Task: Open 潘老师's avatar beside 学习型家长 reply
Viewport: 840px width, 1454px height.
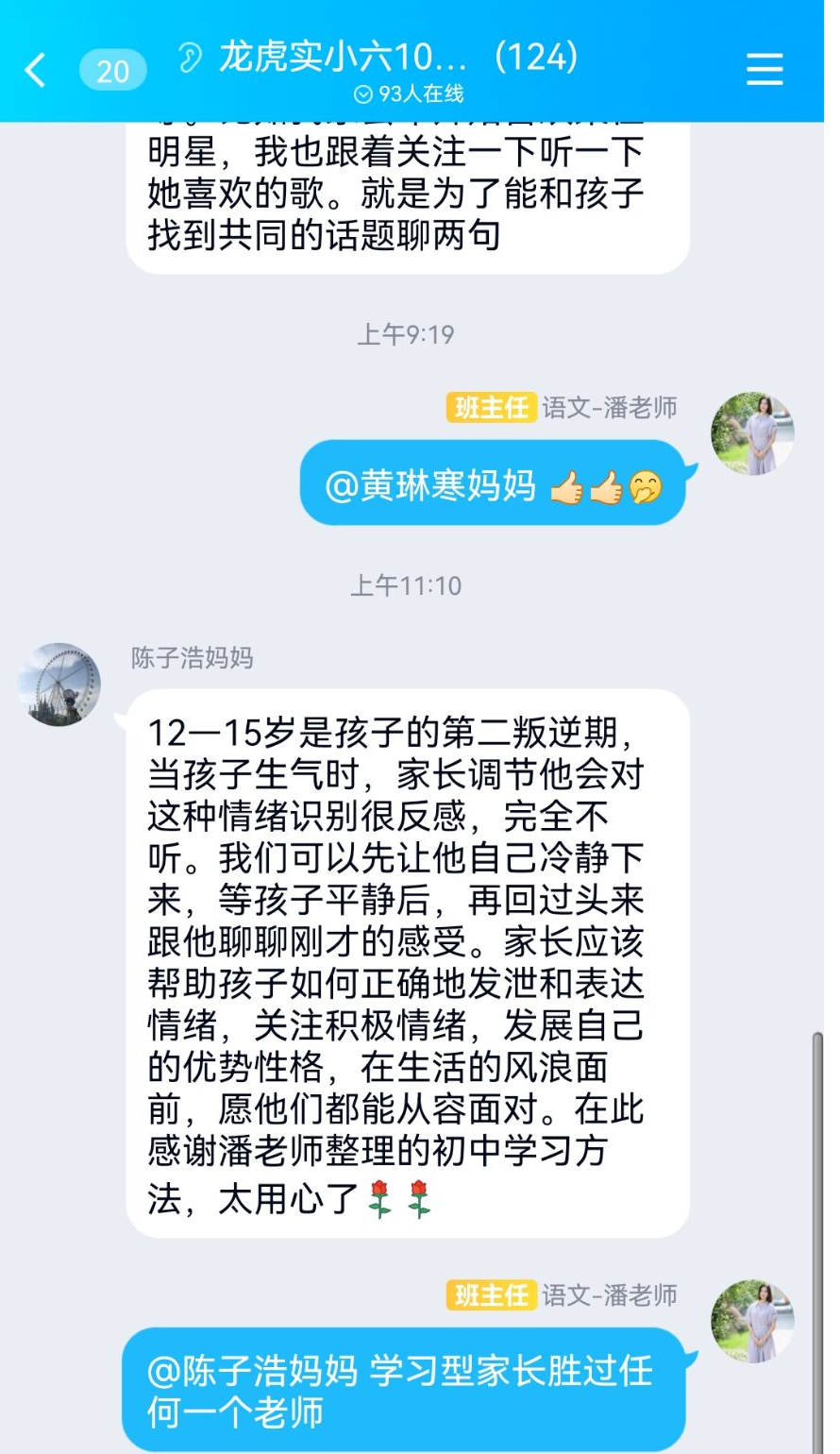Action: (x=752, y=1321)
